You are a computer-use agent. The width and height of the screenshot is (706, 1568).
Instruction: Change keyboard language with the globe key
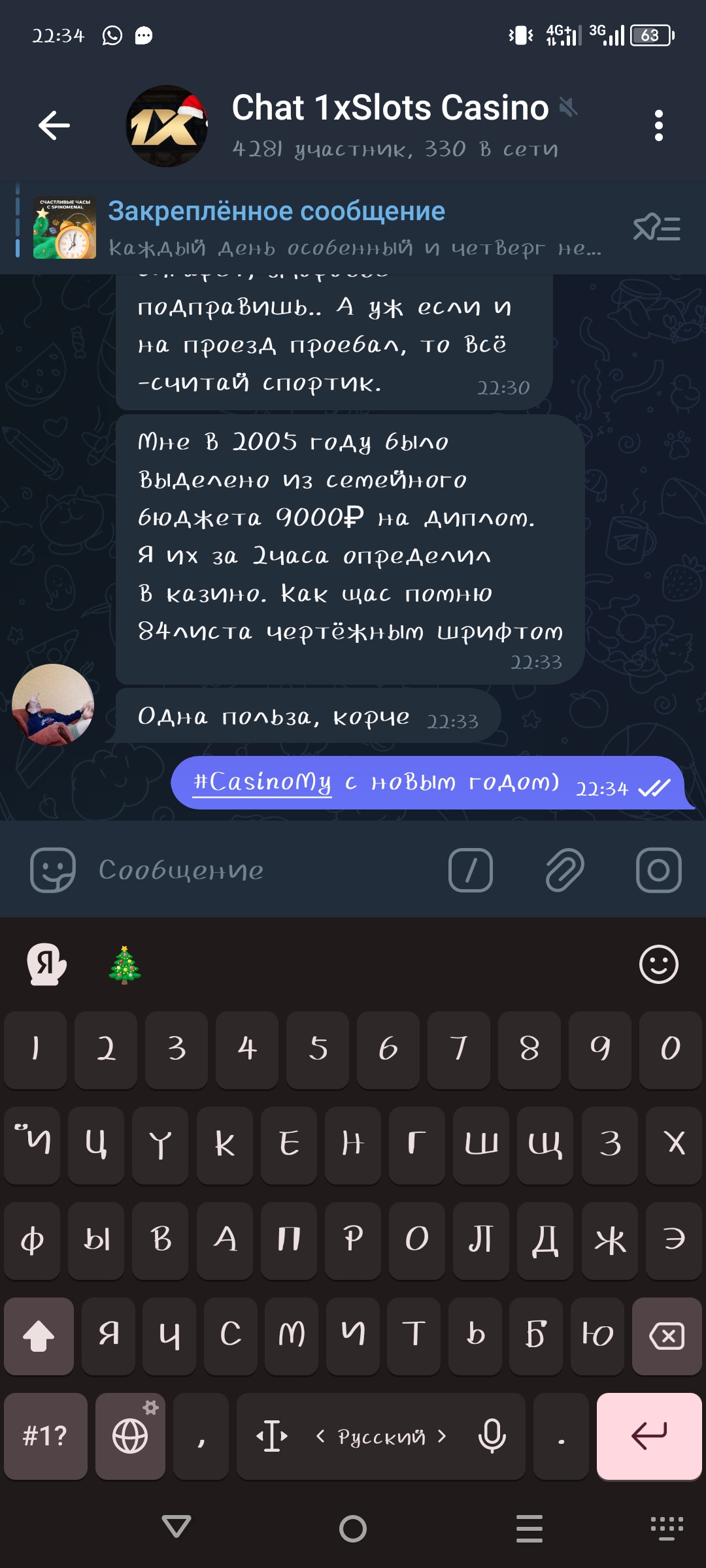click(130, 1436)
